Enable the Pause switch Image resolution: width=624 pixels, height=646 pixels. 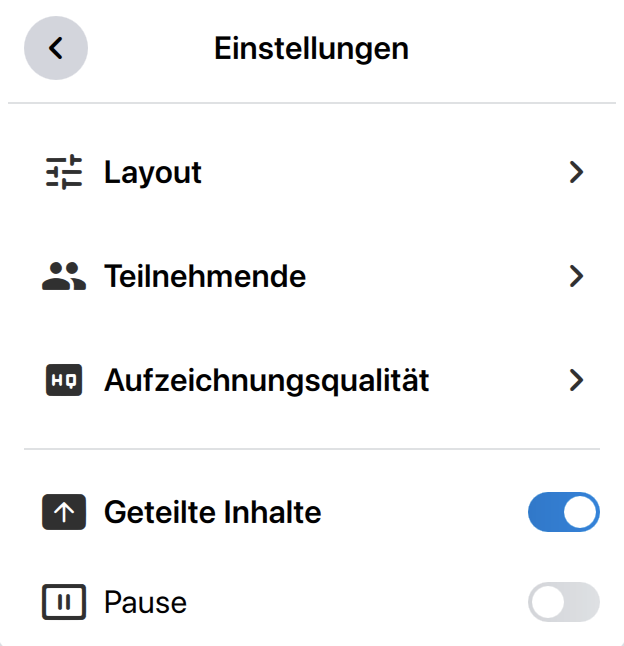[x=563, y=603]
